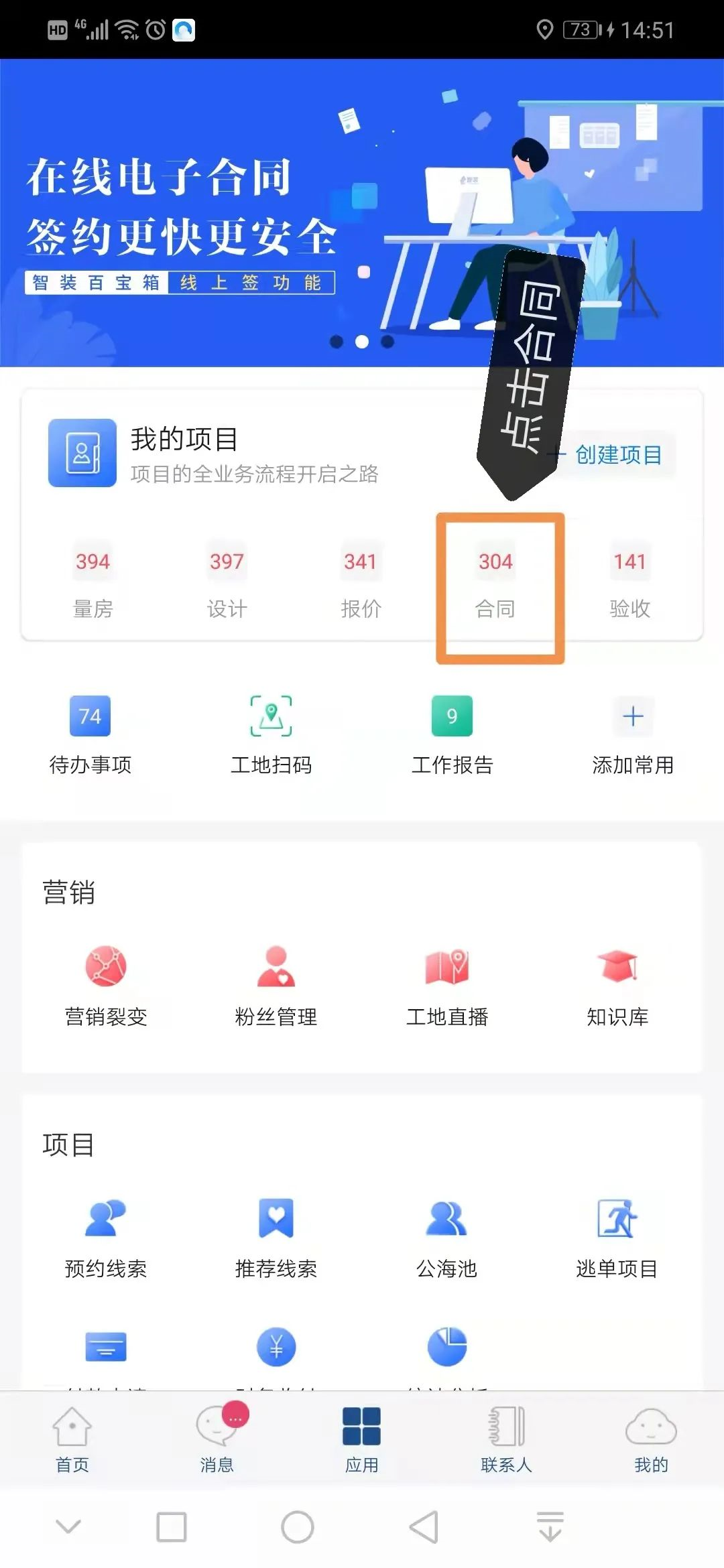The height and width of the screenshot is (1568, 724).
Task: Open 营销裂变 marketing tool
Action: 106,986
